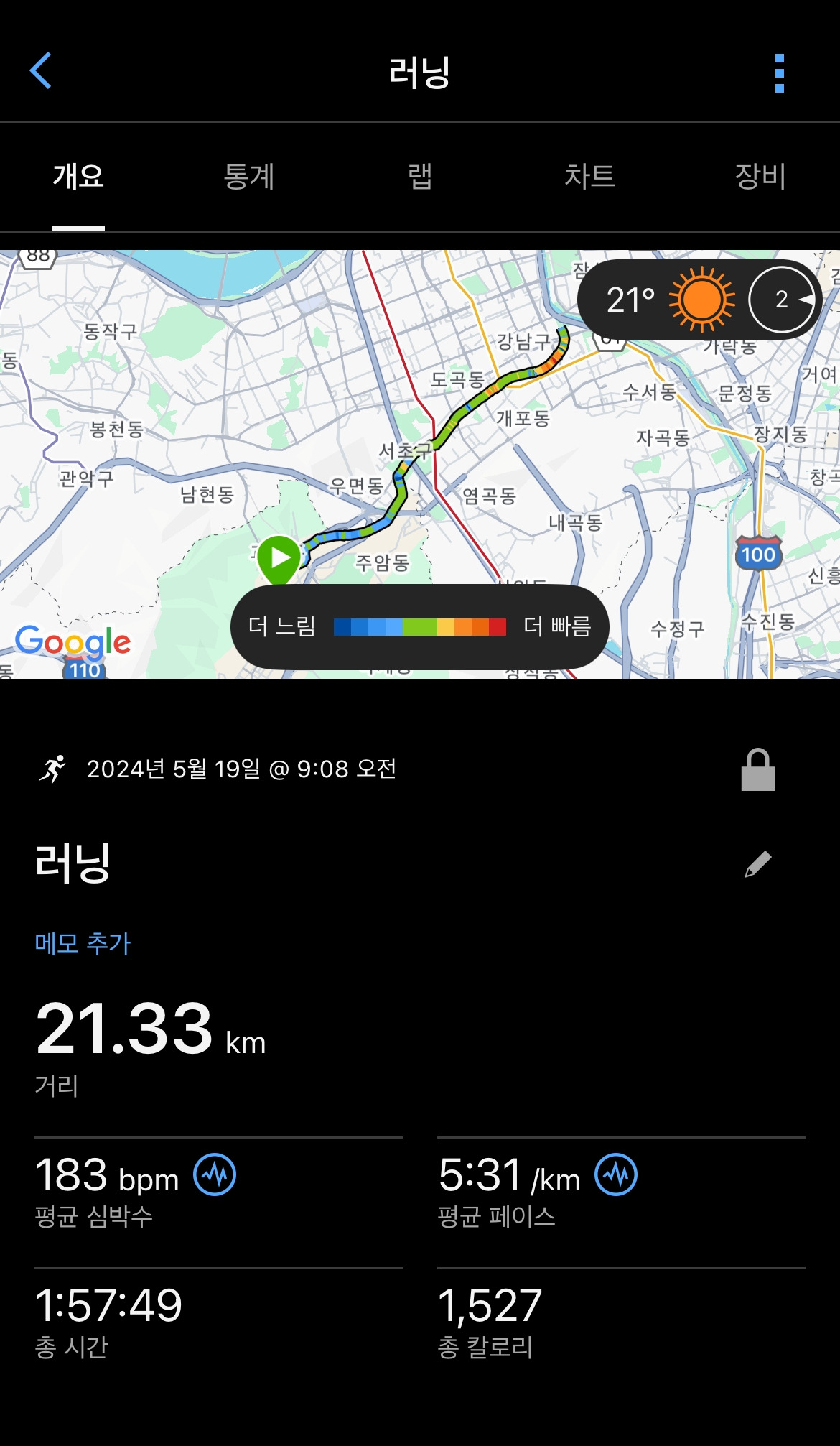This screenshot has width=840, height=1446.
Task: Tap 메모 추가 to add a note
Action: pyautogui.click(x=83, y=943)
